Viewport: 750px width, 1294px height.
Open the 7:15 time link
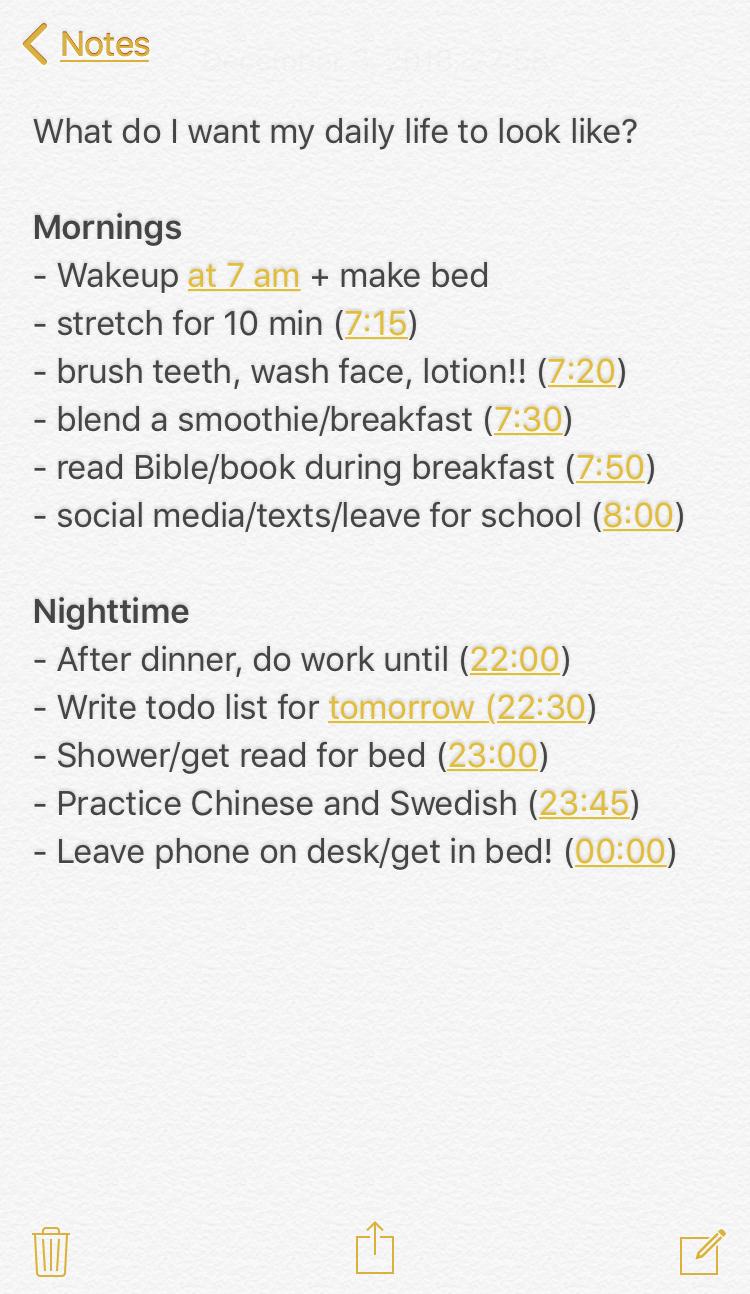coord(376,323)
